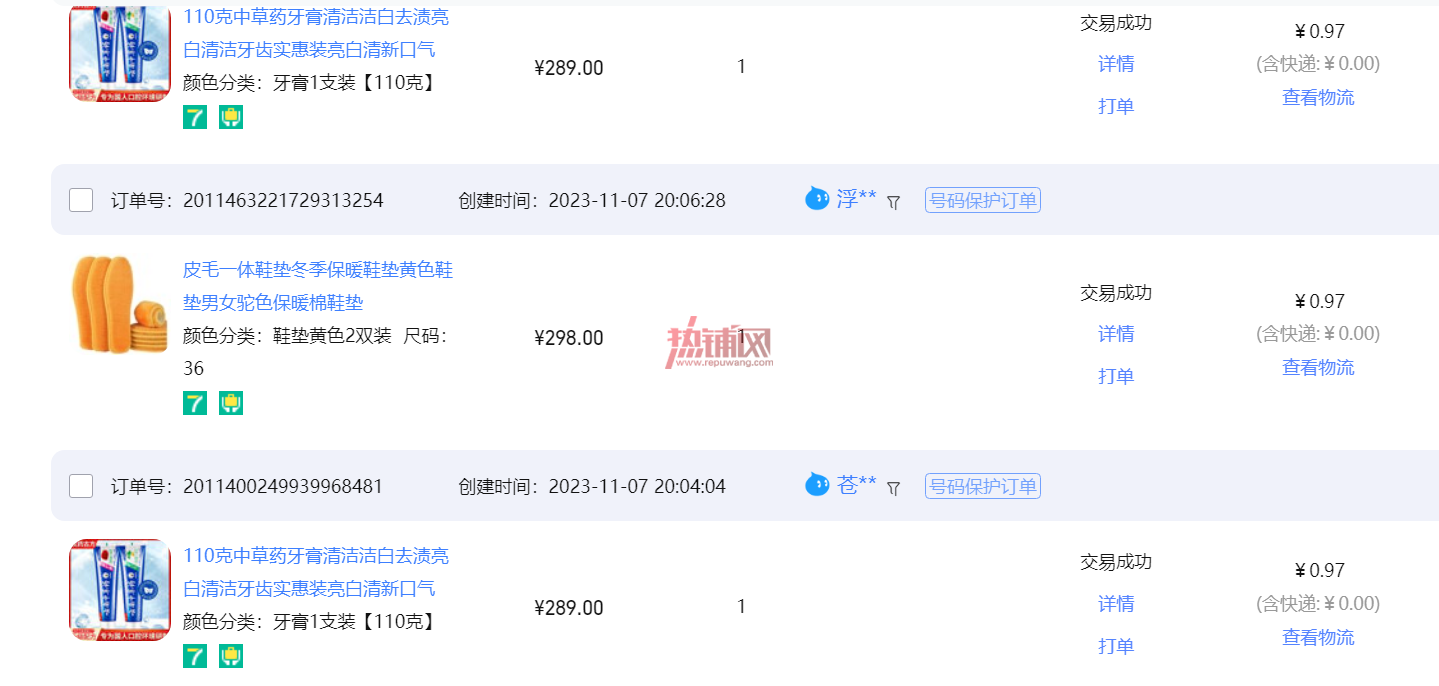
Task: View 查看物流 for the order created 20:04:04
Action: click(1318, 638)
